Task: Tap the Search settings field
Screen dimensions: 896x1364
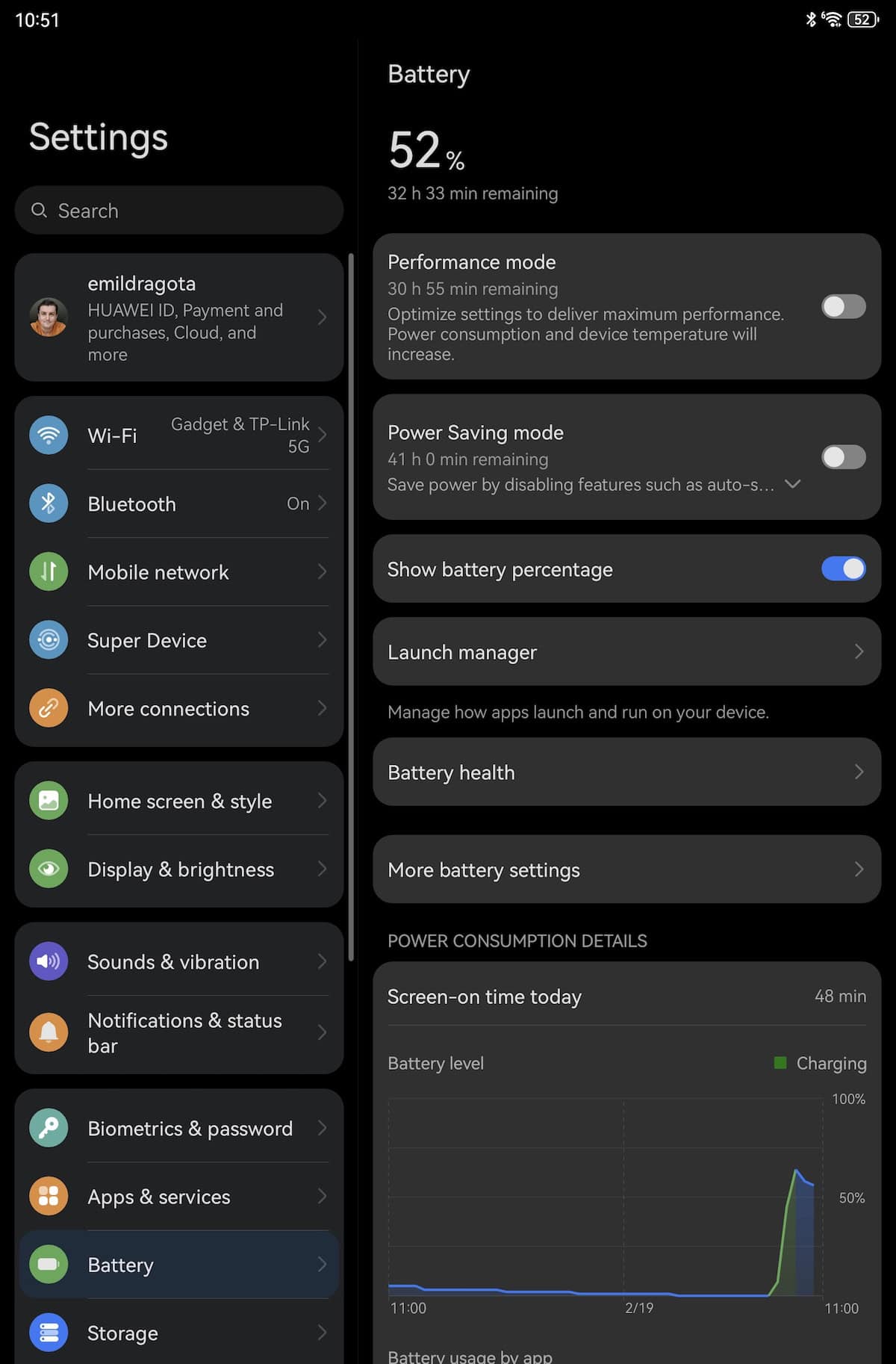Action: (x=179, y=211)
